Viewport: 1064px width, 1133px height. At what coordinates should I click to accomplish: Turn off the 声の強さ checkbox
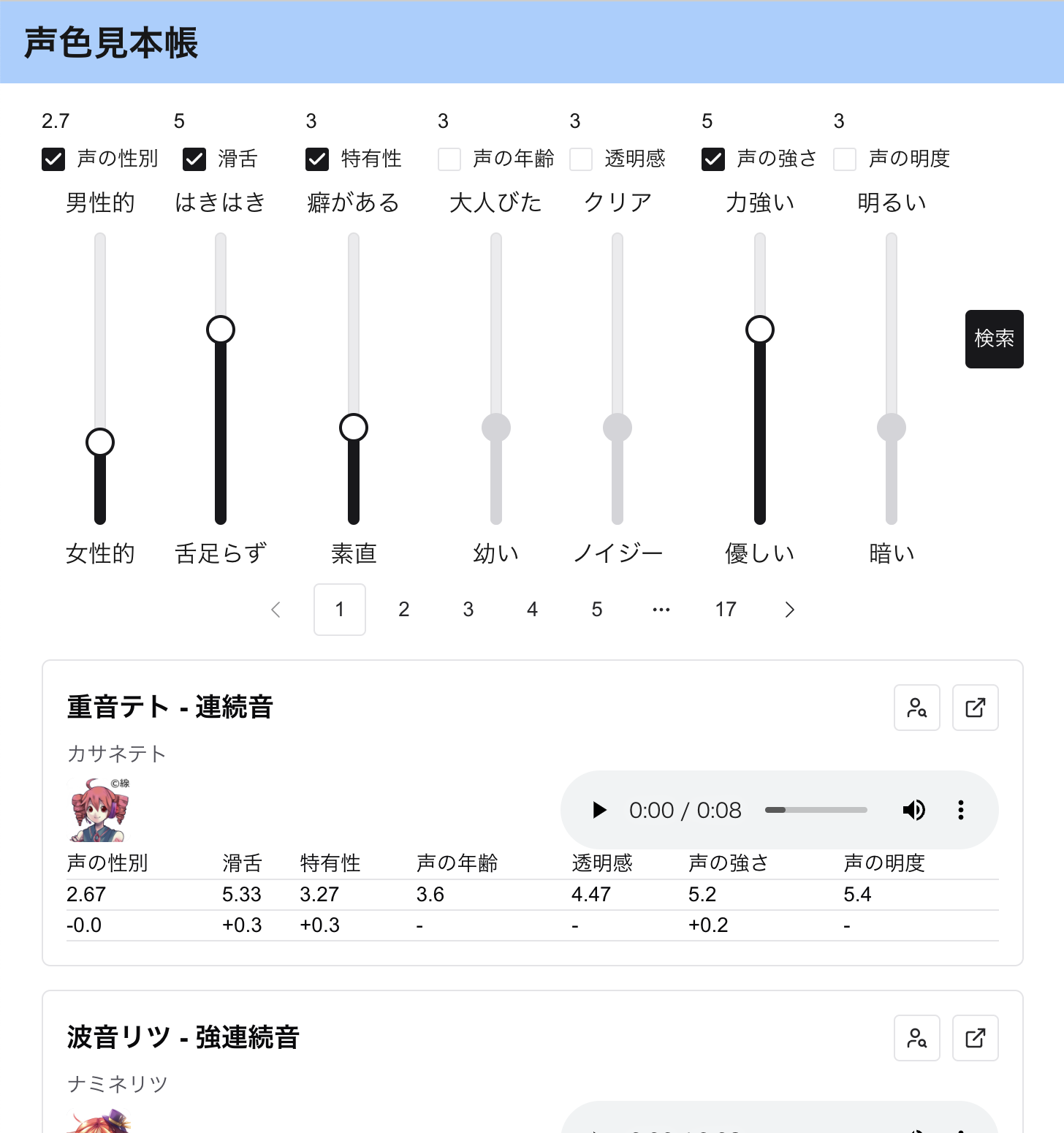pos(713,159)
